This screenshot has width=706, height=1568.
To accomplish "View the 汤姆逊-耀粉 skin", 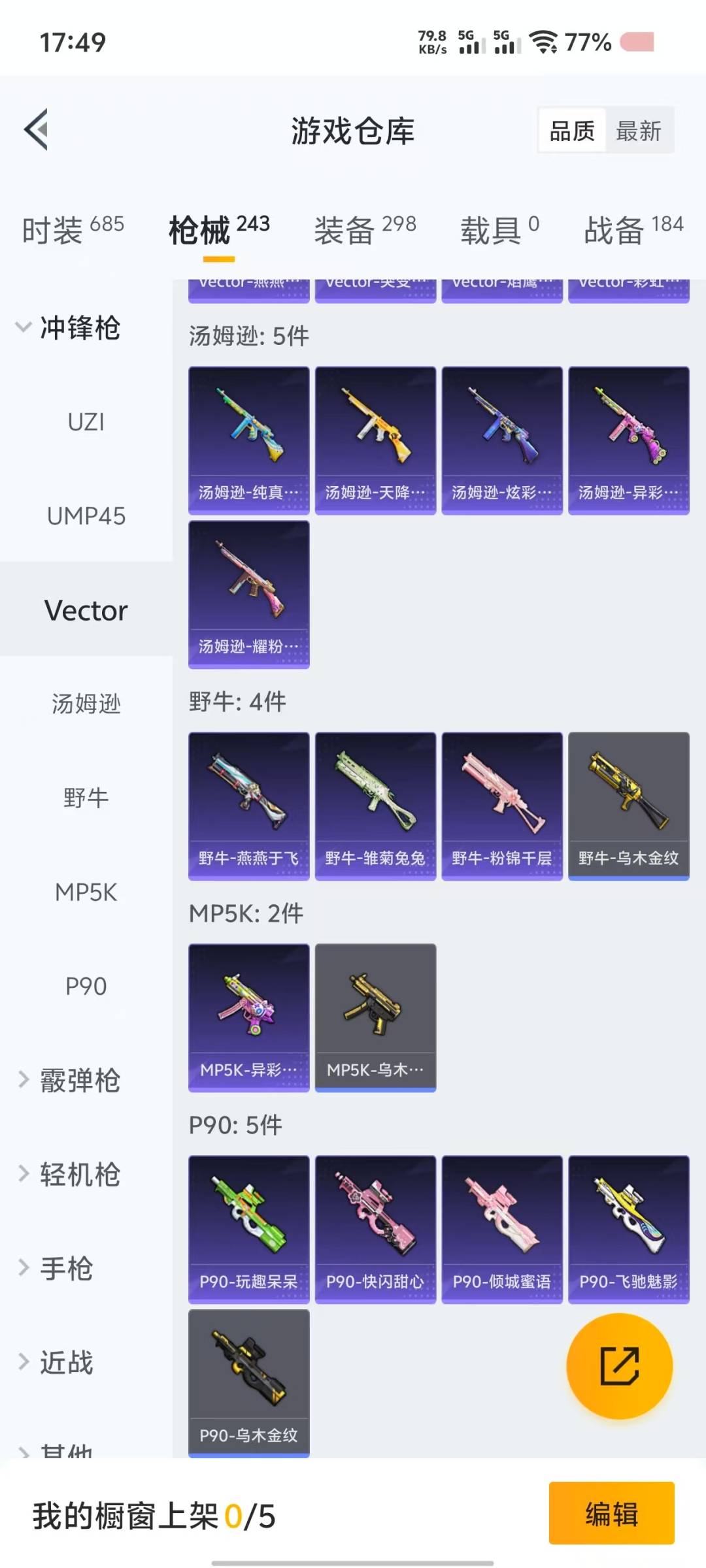I will pos(249,595).
